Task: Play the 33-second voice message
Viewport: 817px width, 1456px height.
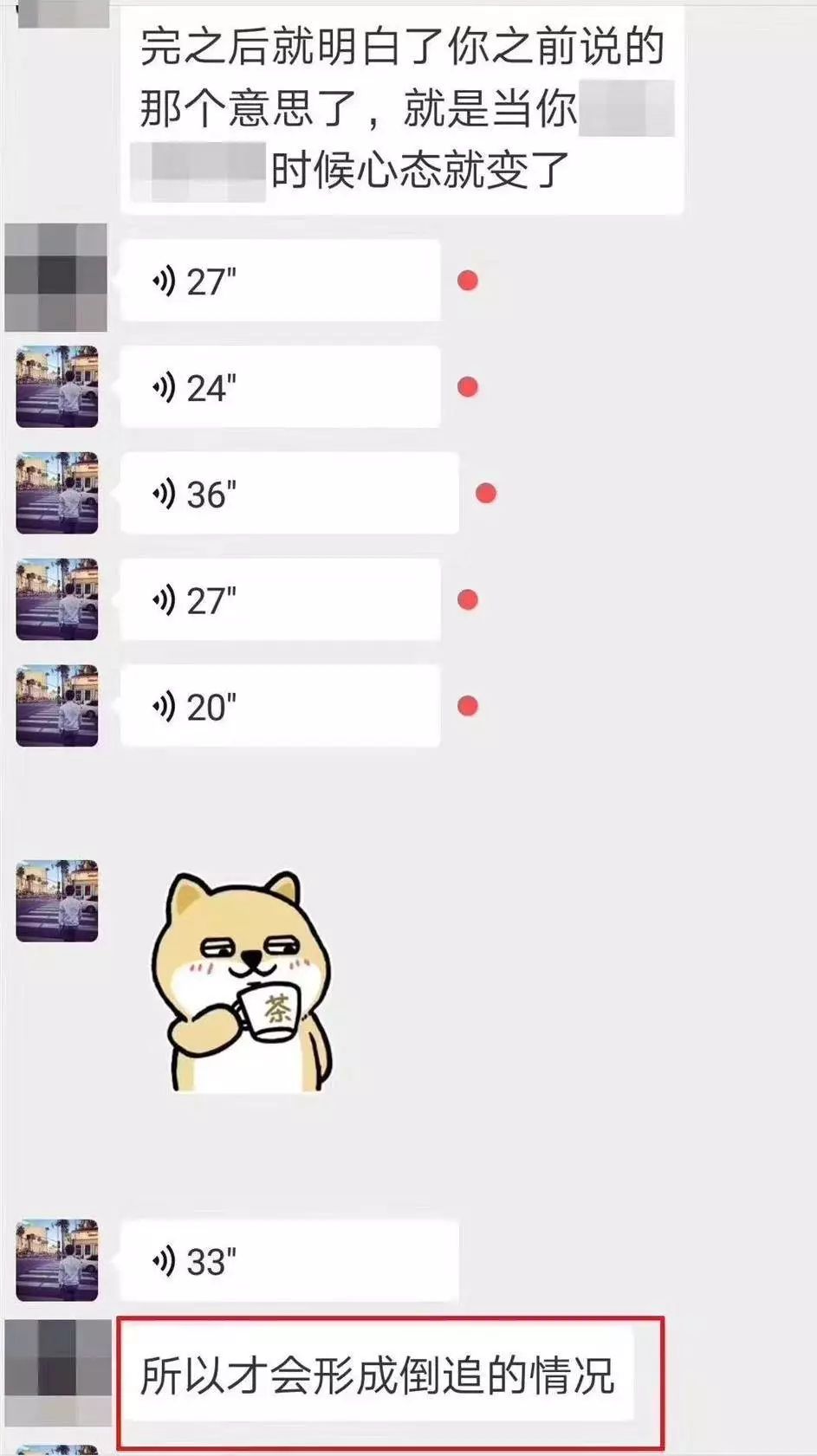Action: point(289,1261)
